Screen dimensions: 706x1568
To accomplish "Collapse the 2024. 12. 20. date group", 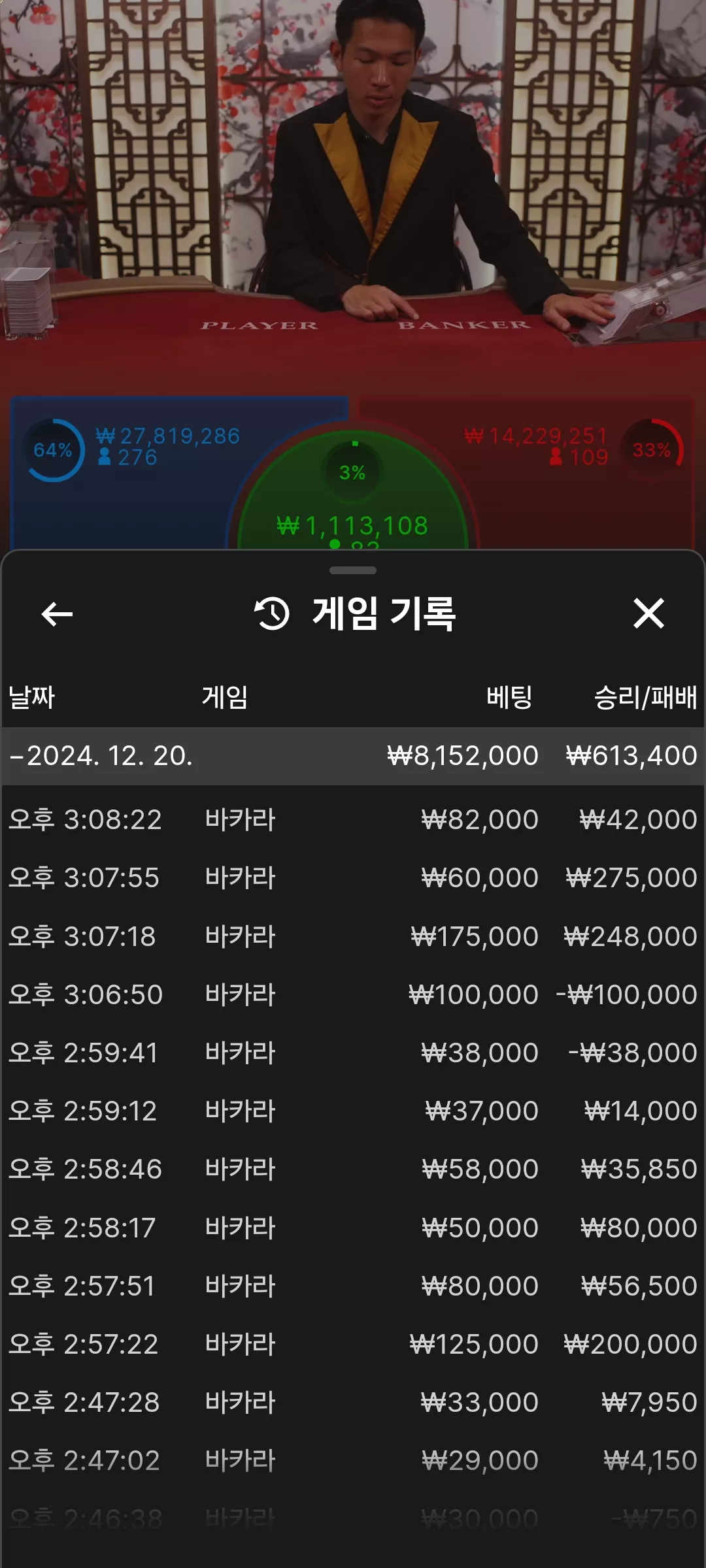I will pyautogui.click(x=353, y=756).
